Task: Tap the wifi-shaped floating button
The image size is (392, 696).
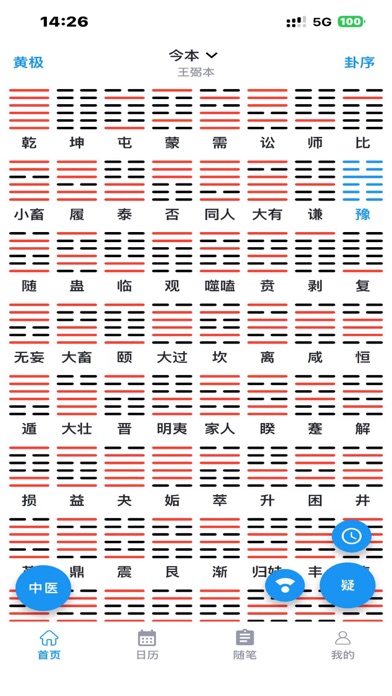Action: [285, 585]
